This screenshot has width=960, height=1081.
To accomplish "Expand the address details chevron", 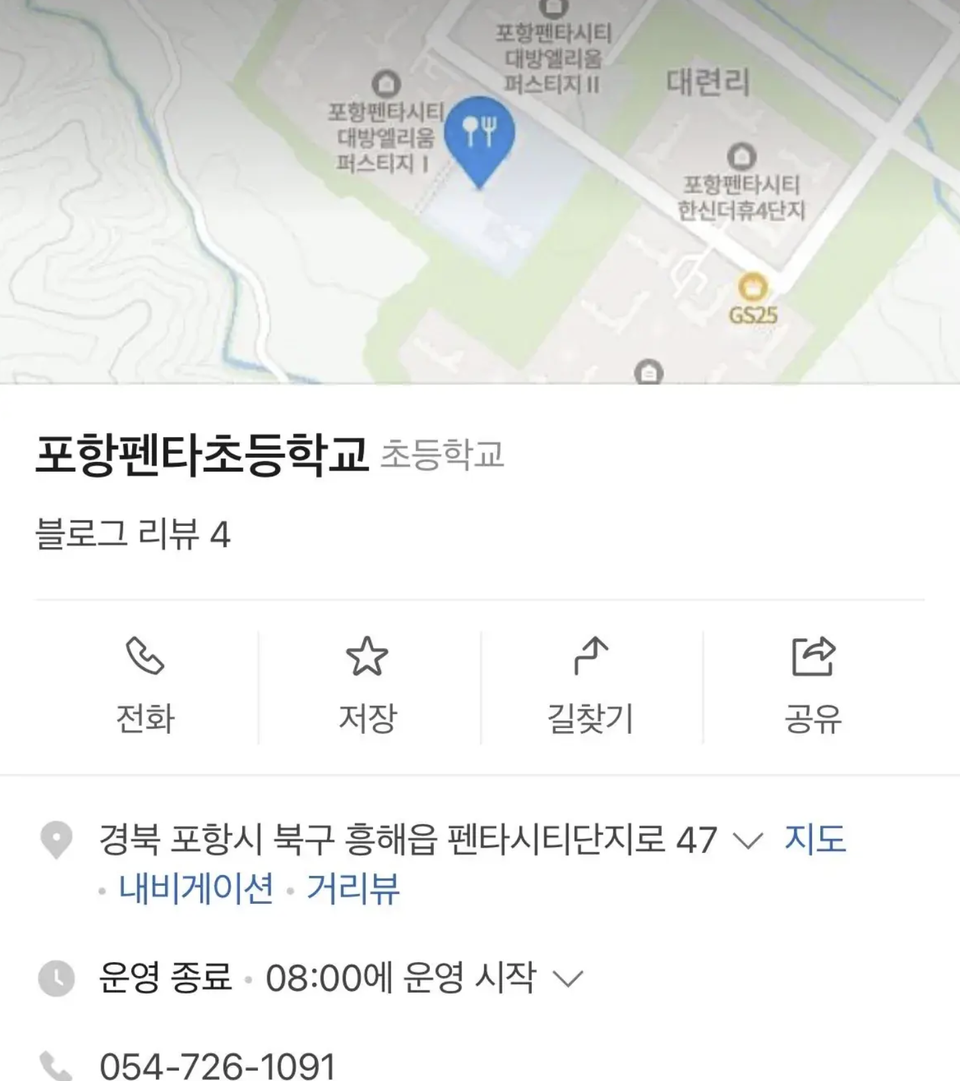I will pos(748,839).
